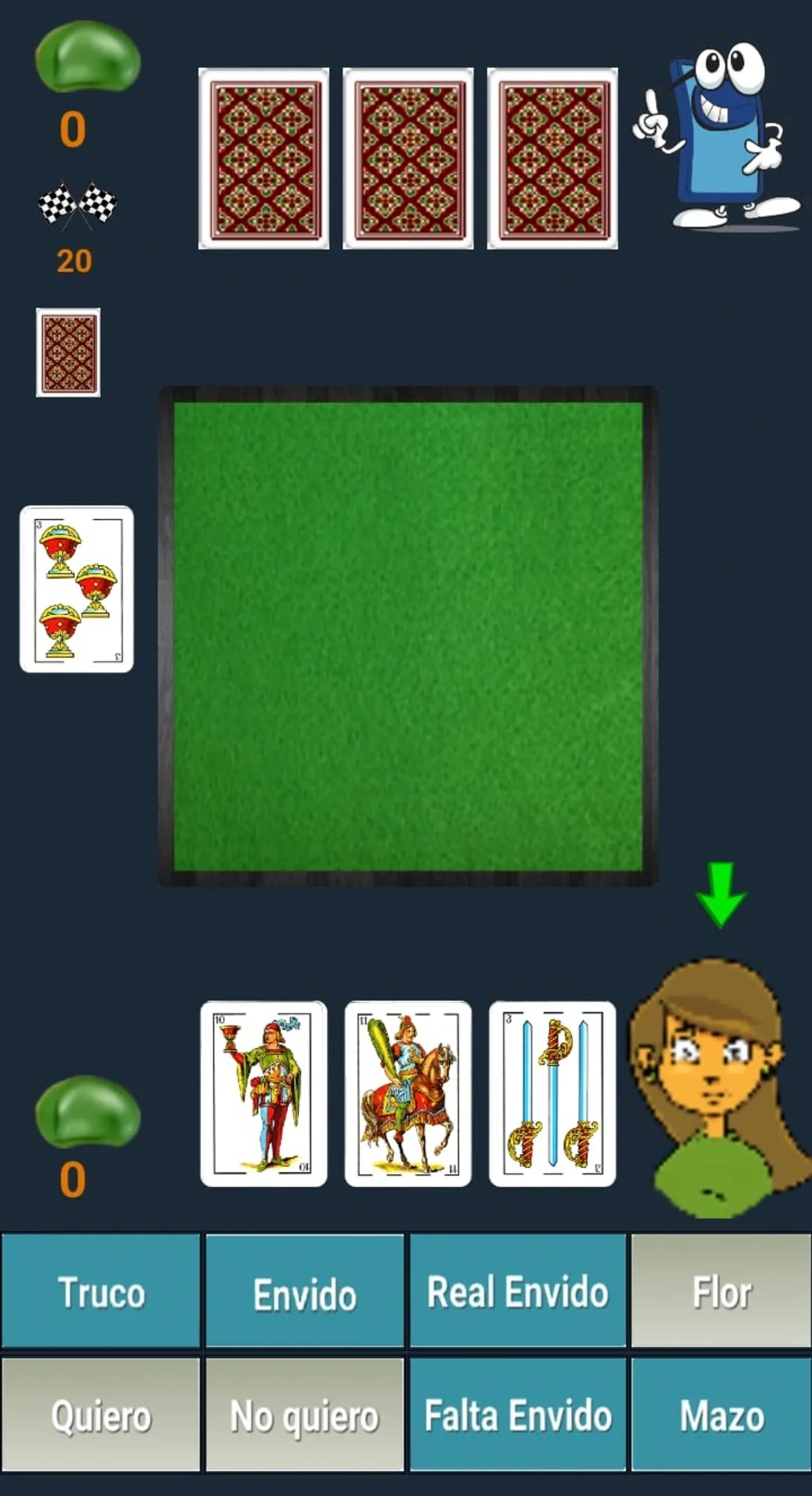812x1496 pixels.
Task: Call Envido
Action: coord(305,1292)
